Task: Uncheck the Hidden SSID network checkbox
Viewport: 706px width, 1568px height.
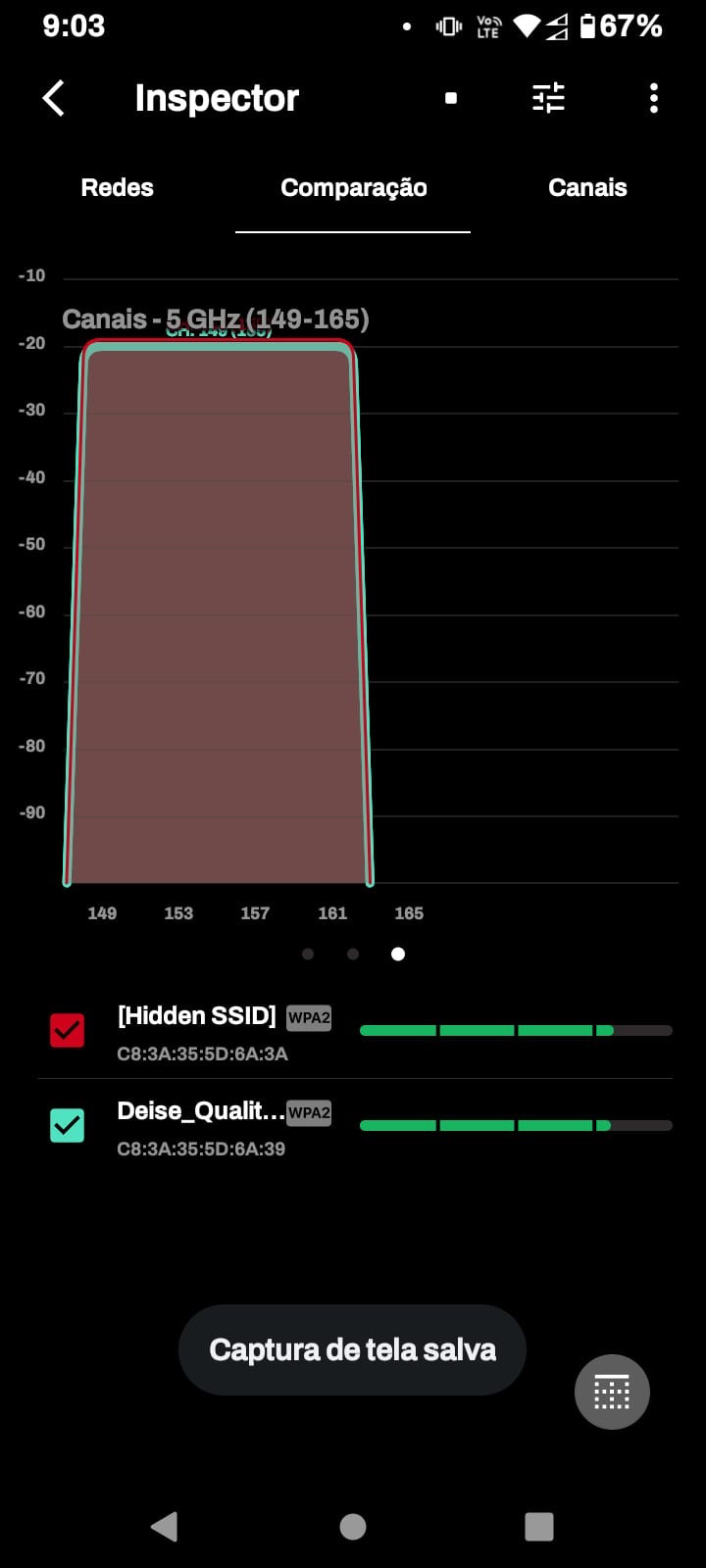Action: (68, 1030)
